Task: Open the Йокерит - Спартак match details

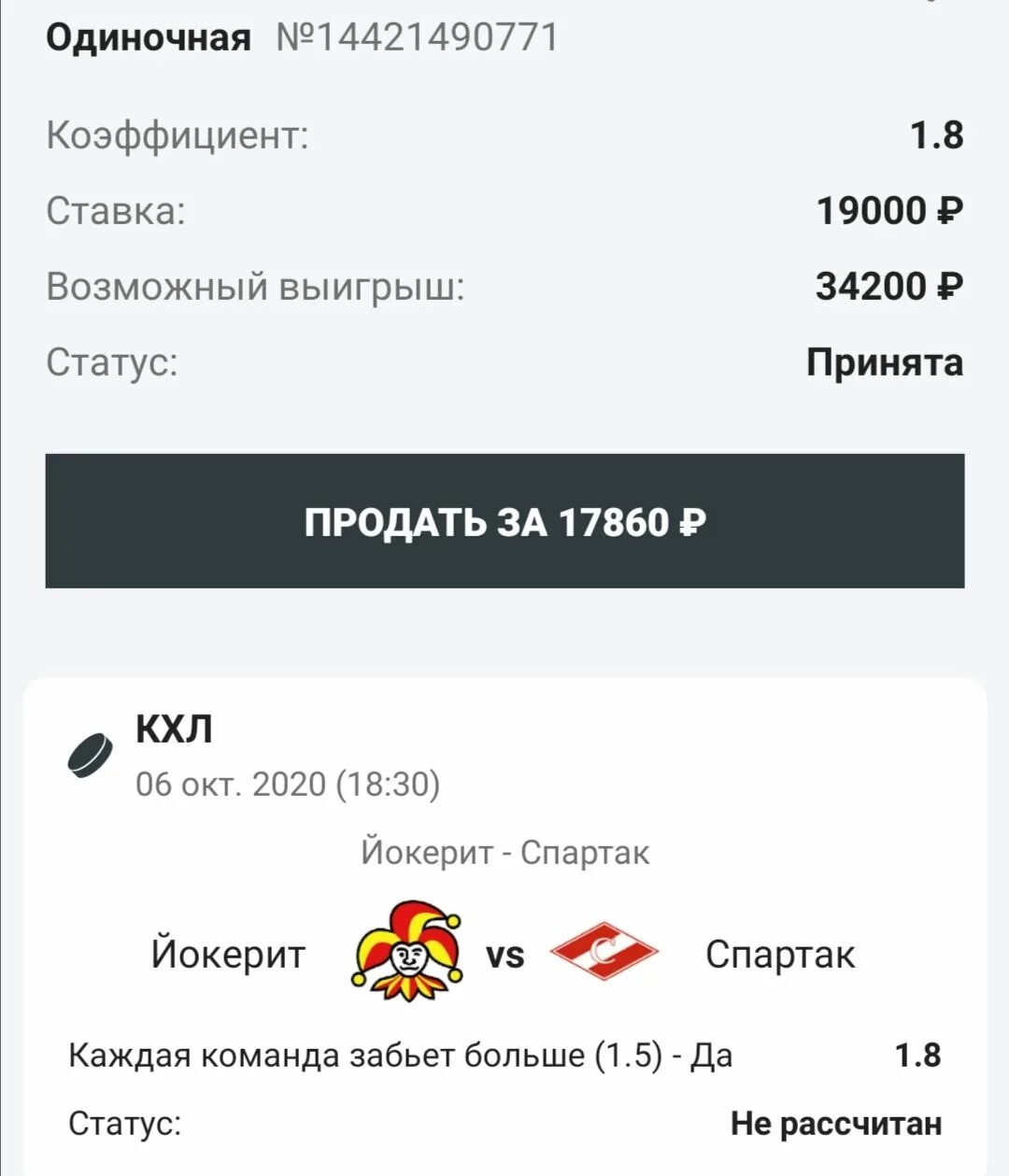Action: [504, 851]
